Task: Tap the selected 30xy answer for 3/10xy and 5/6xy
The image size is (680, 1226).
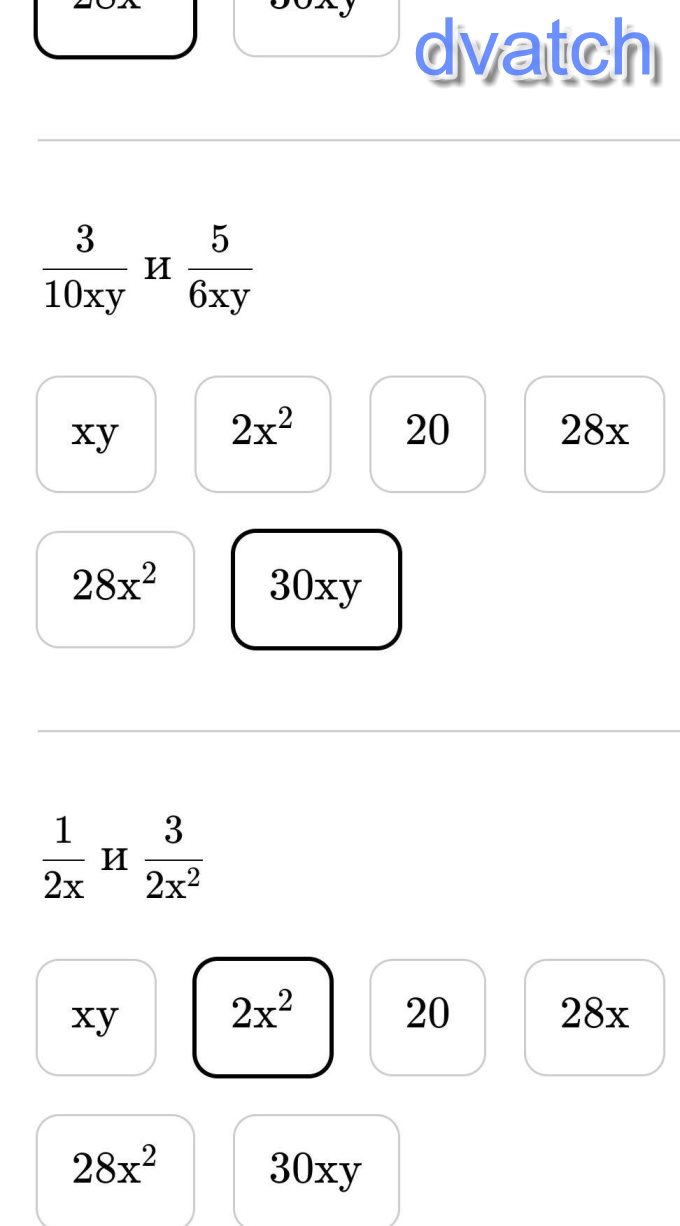Action: pos(316,589)
